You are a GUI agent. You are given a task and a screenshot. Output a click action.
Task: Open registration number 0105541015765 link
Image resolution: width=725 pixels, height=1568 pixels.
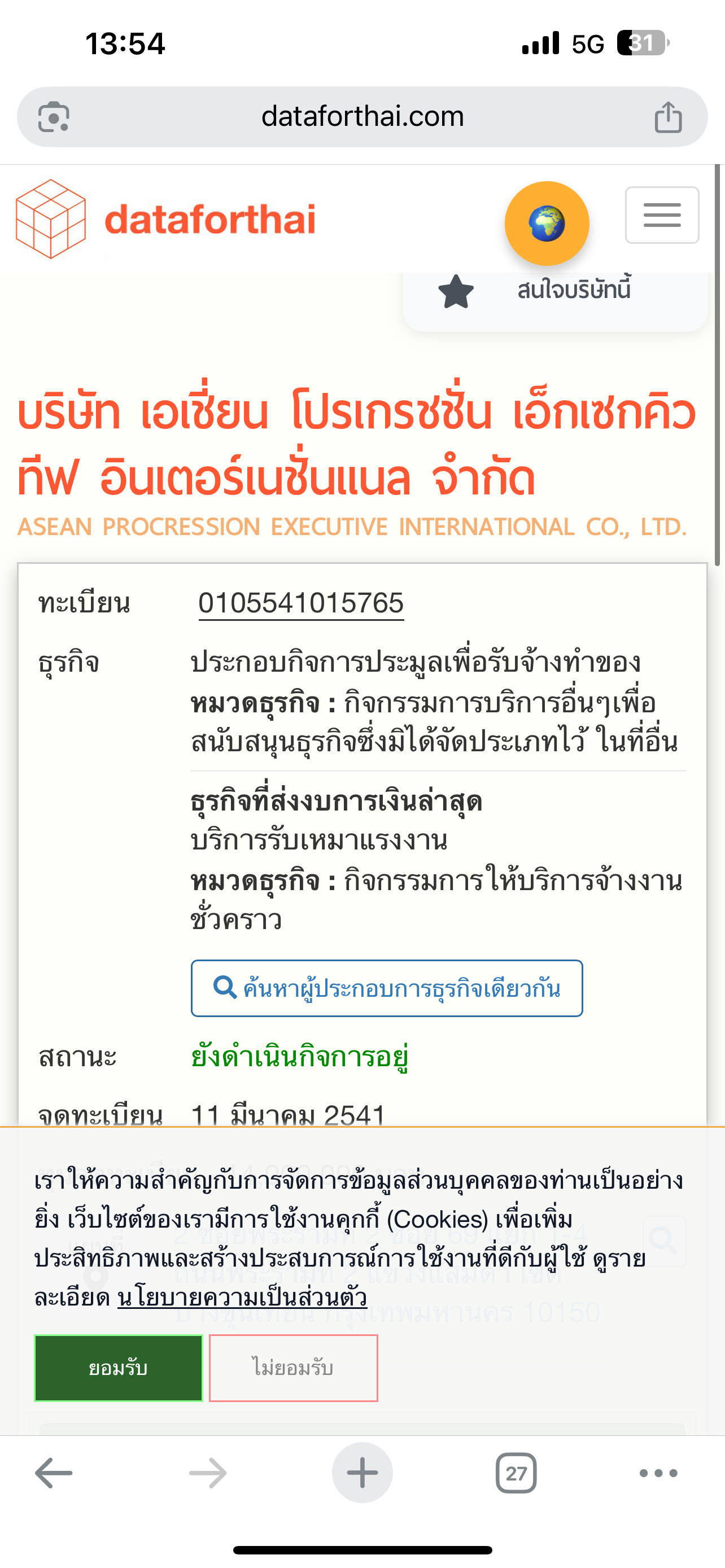[301, 603]
